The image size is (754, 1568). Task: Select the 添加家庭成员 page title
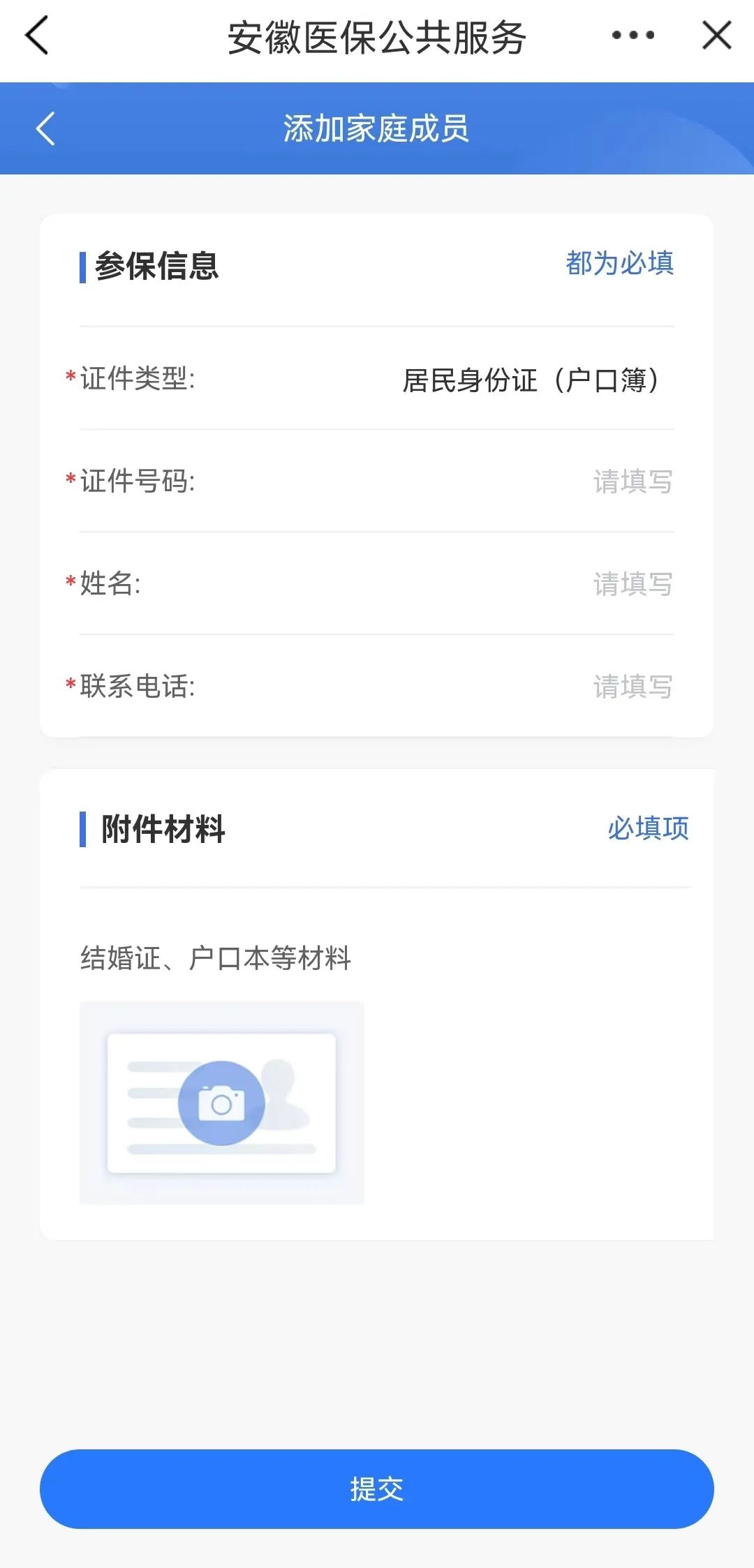click(x=377, y=128)
